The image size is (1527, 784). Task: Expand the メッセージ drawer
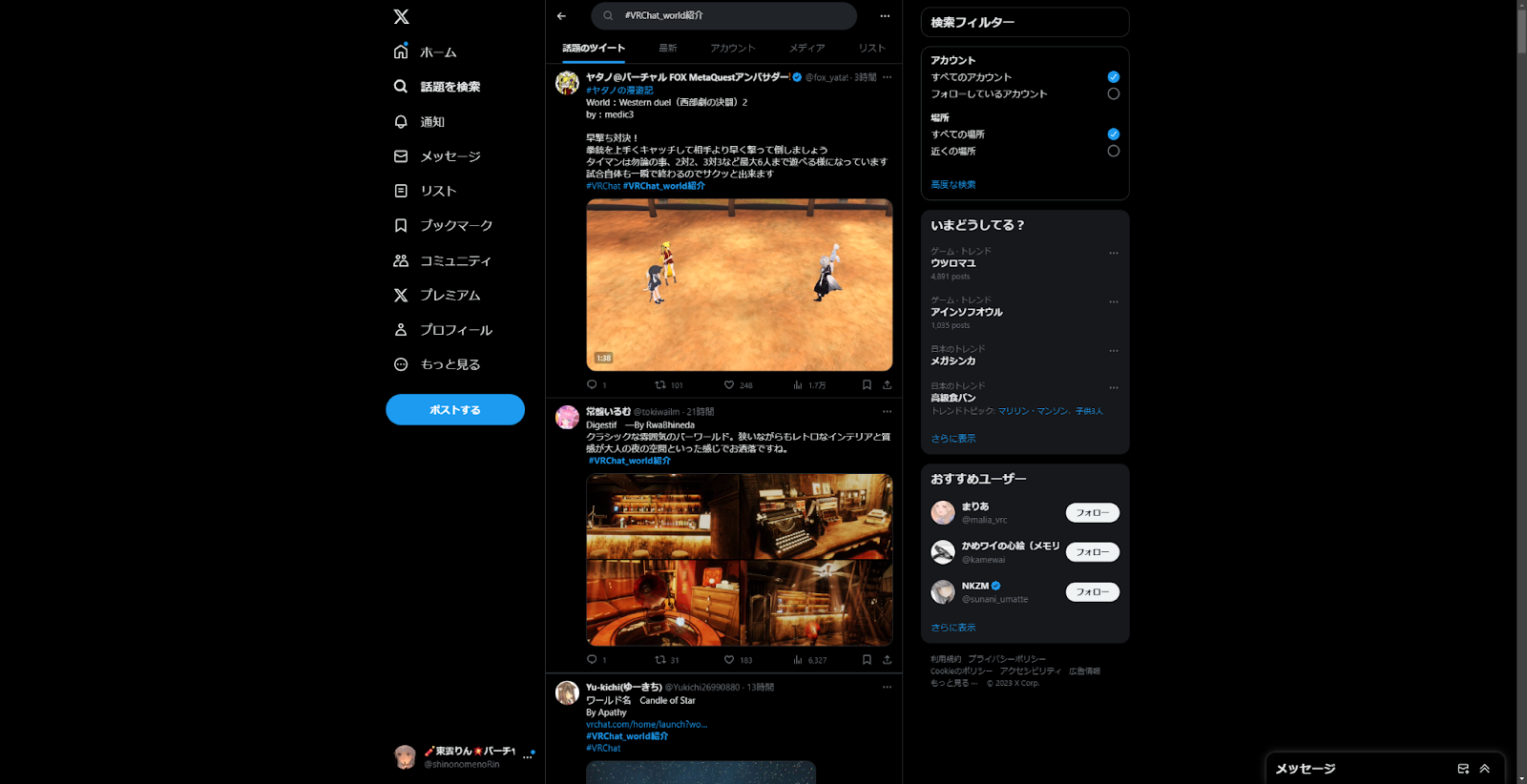click(x=1484, y=769)
